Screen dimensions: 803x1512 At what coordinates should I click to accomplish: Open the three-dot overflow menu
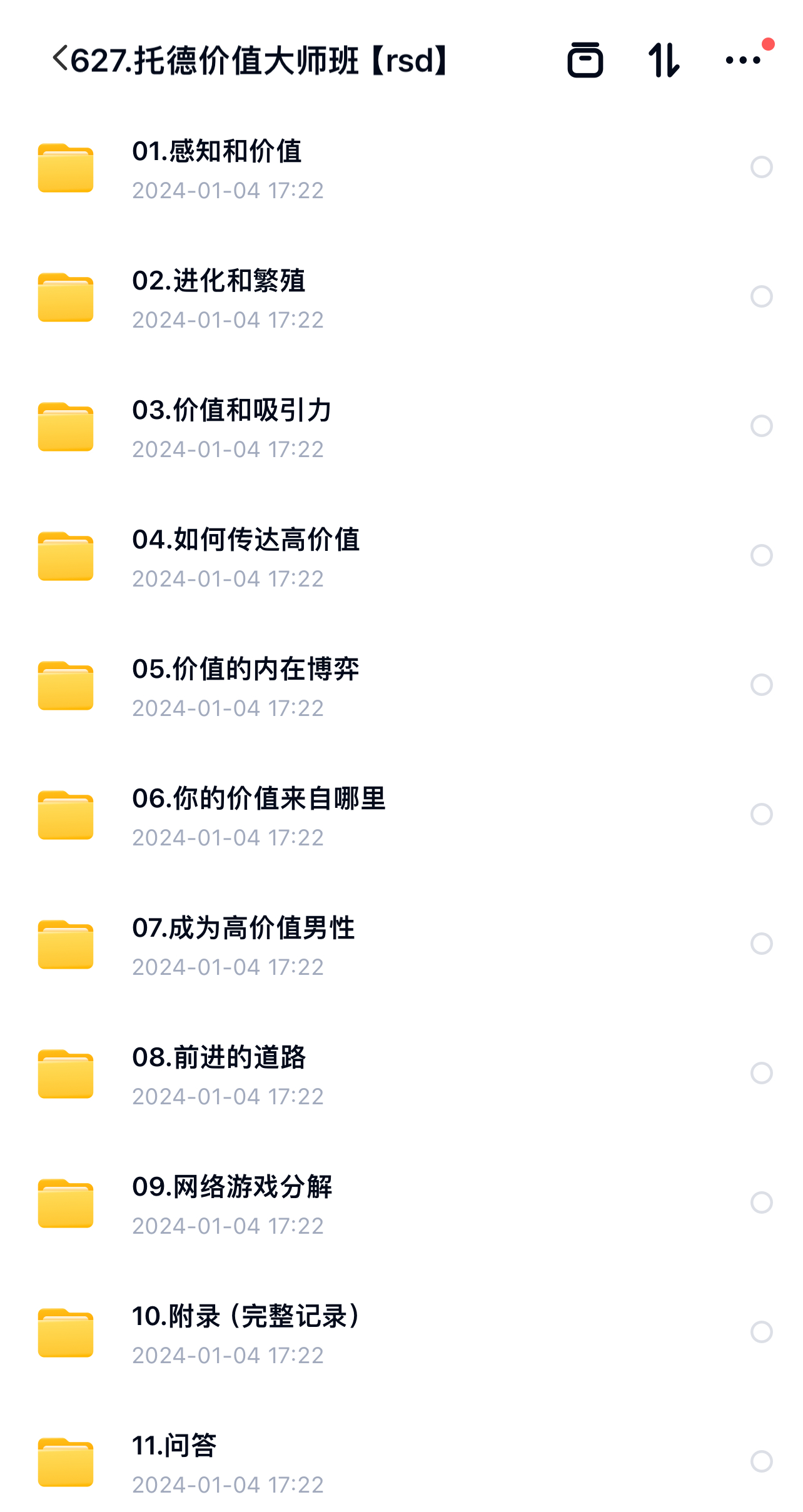click(743, 60)
